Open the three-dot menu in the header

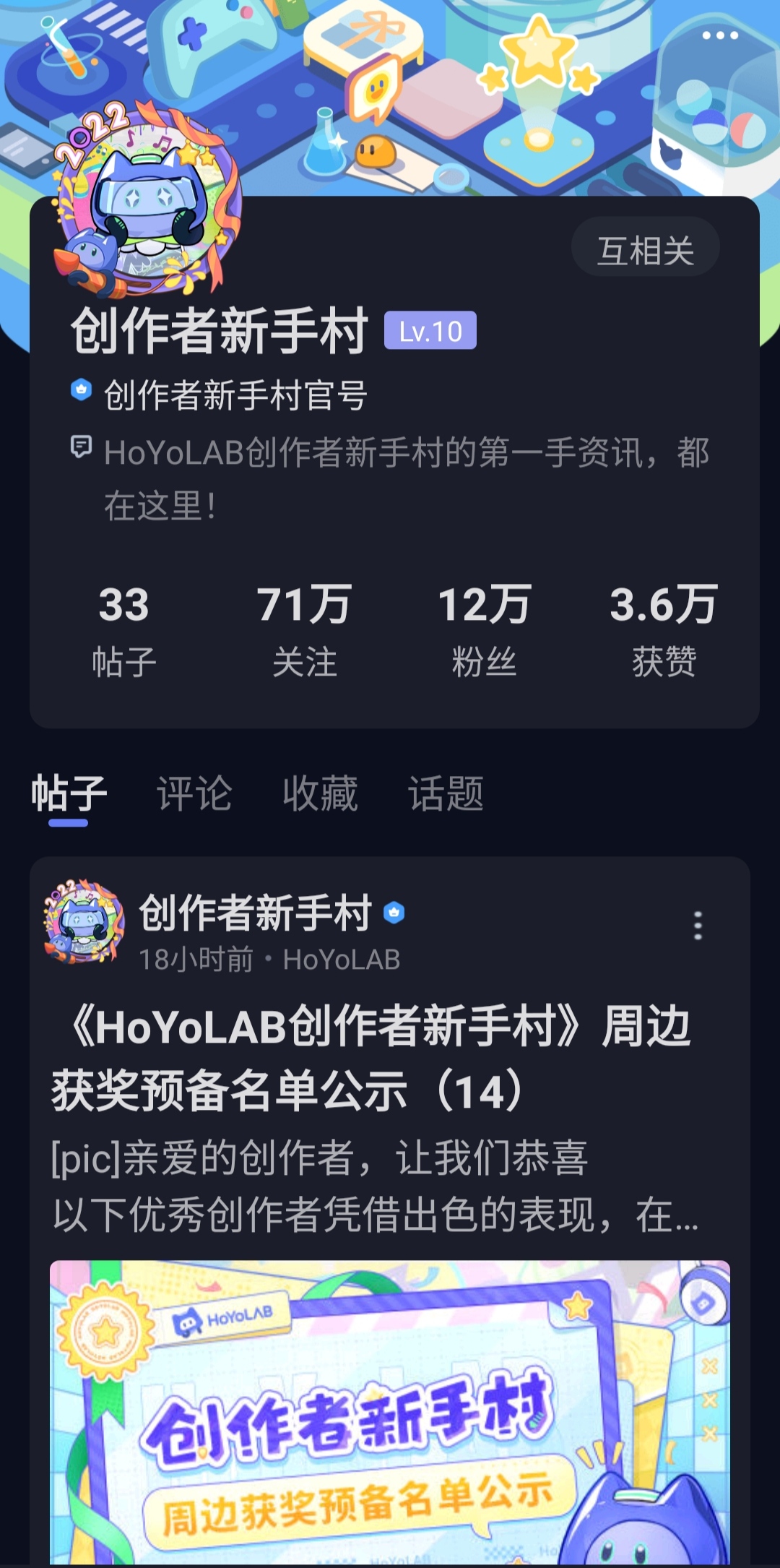tap(719, 35)
